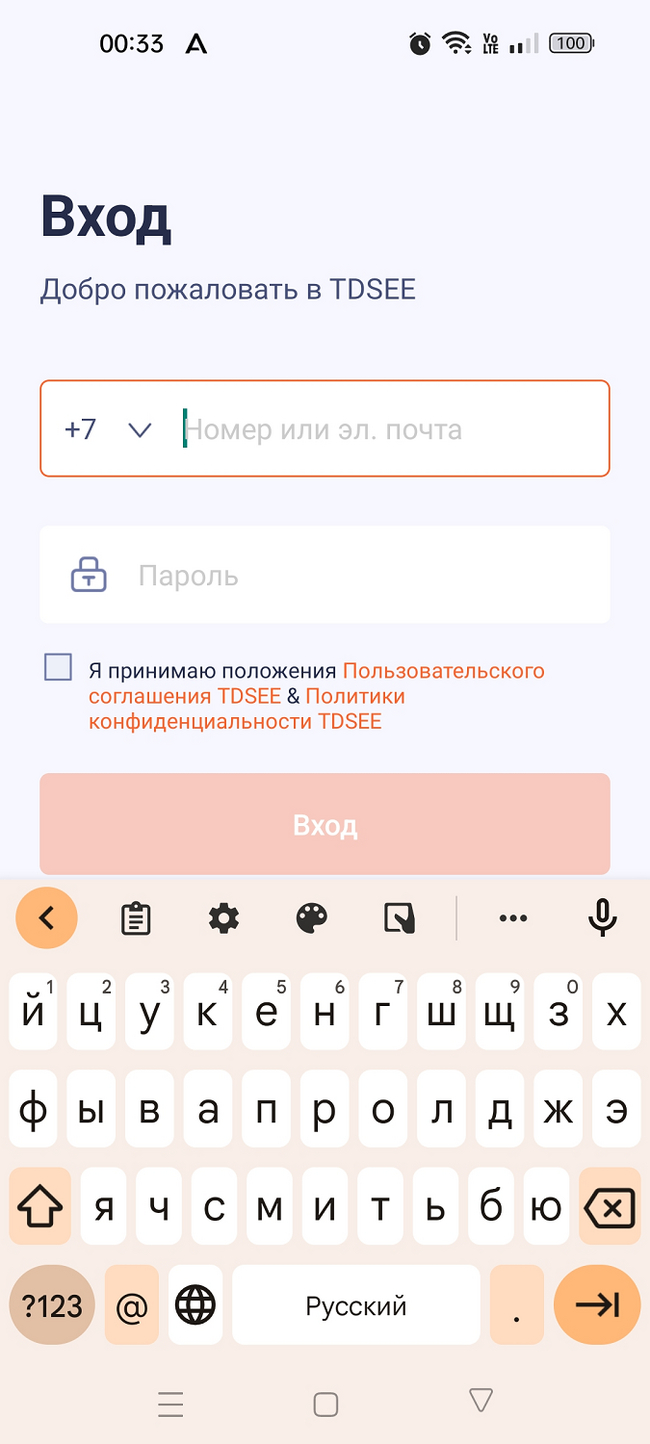
Task: Tap the globe language switch key
Action: click(x=195, y=1305)
